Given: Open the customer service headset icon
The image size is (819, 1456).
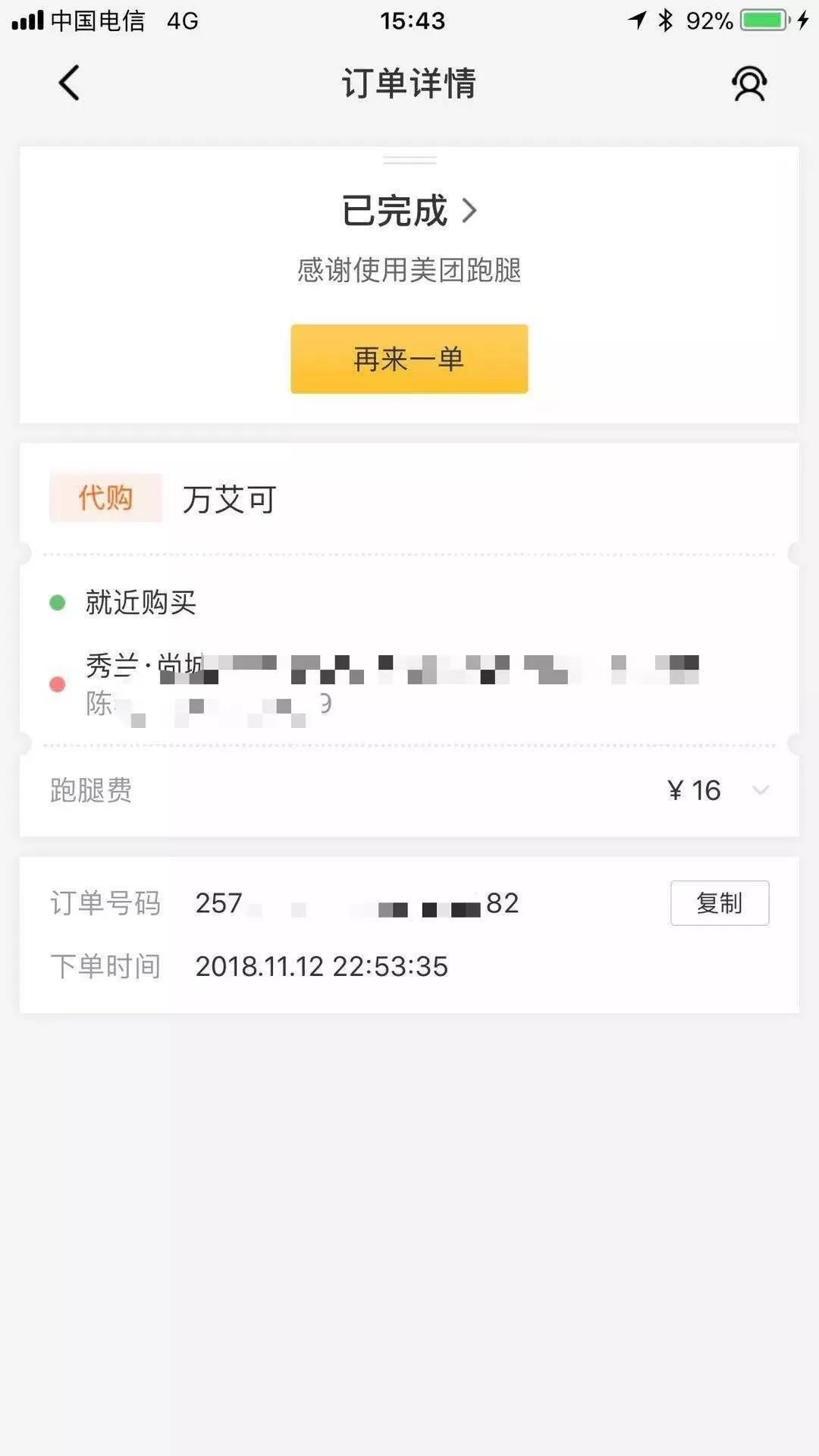Looking at the screenshot, I should coord(749,83).
